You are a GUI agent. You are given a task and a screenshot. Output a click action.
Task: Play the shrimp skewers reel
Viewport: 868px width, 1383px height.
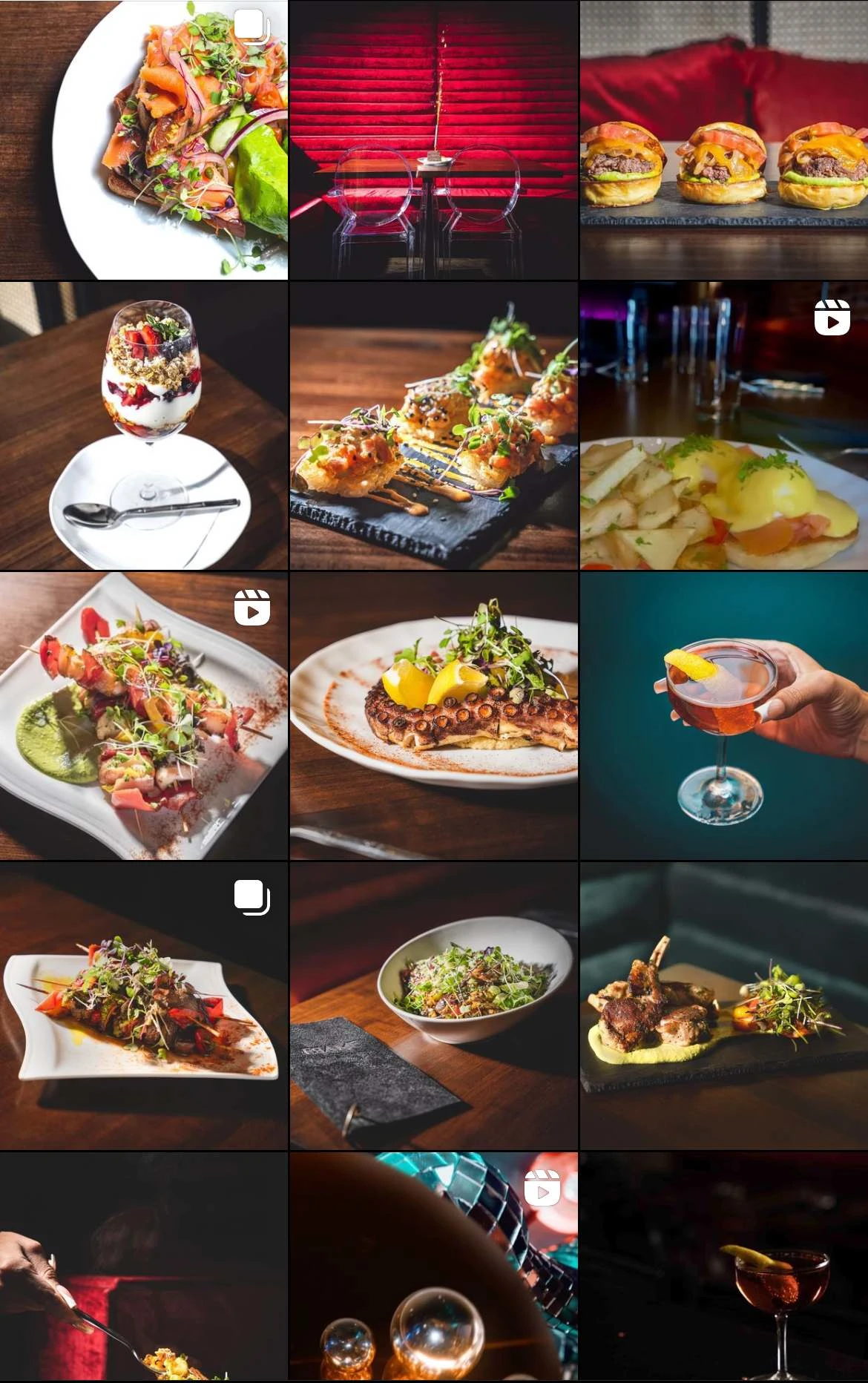143,716
